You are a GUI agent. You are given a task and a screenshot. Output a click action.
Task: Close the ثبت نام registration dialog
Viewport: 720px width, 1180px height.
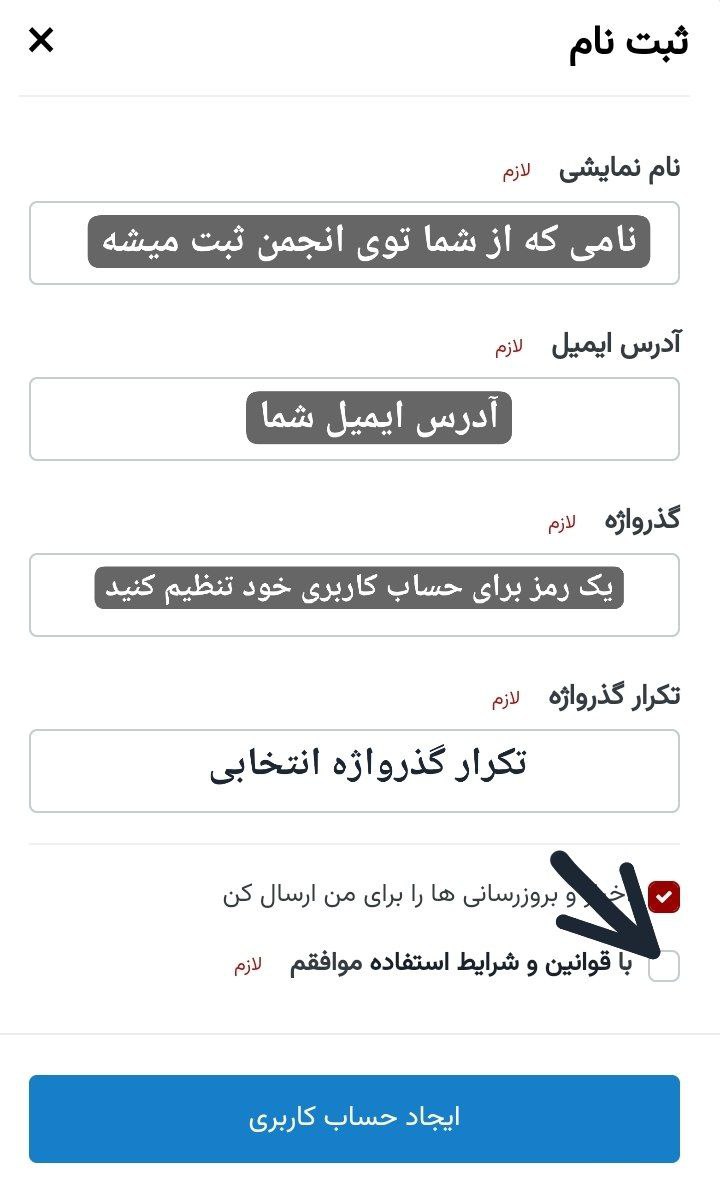pyautogui.click(x=41, y=42)
